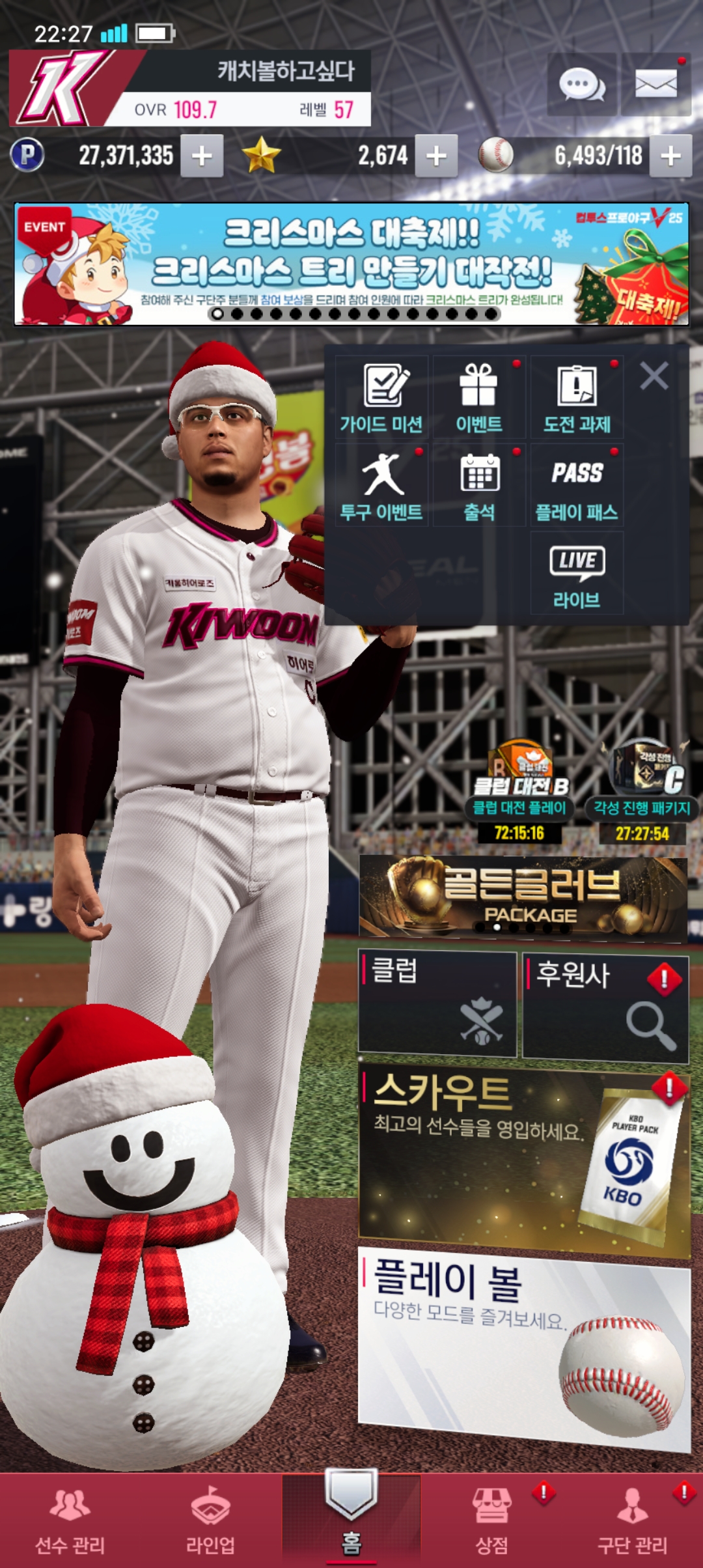This screenshot has height=1568, width=703.
Task: Open the 후원사 card
Action: coord(605,1007)
